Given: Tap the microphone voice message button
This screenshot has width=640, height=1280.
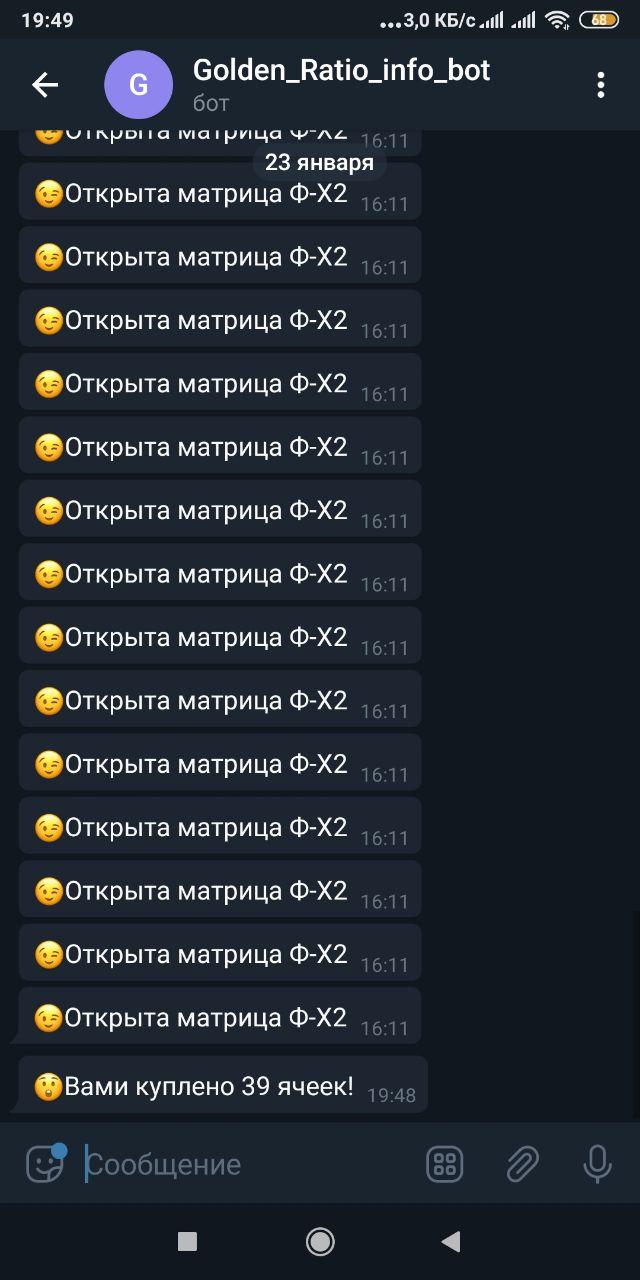Looking at the screenshot, I should (x=597, y=1164).
